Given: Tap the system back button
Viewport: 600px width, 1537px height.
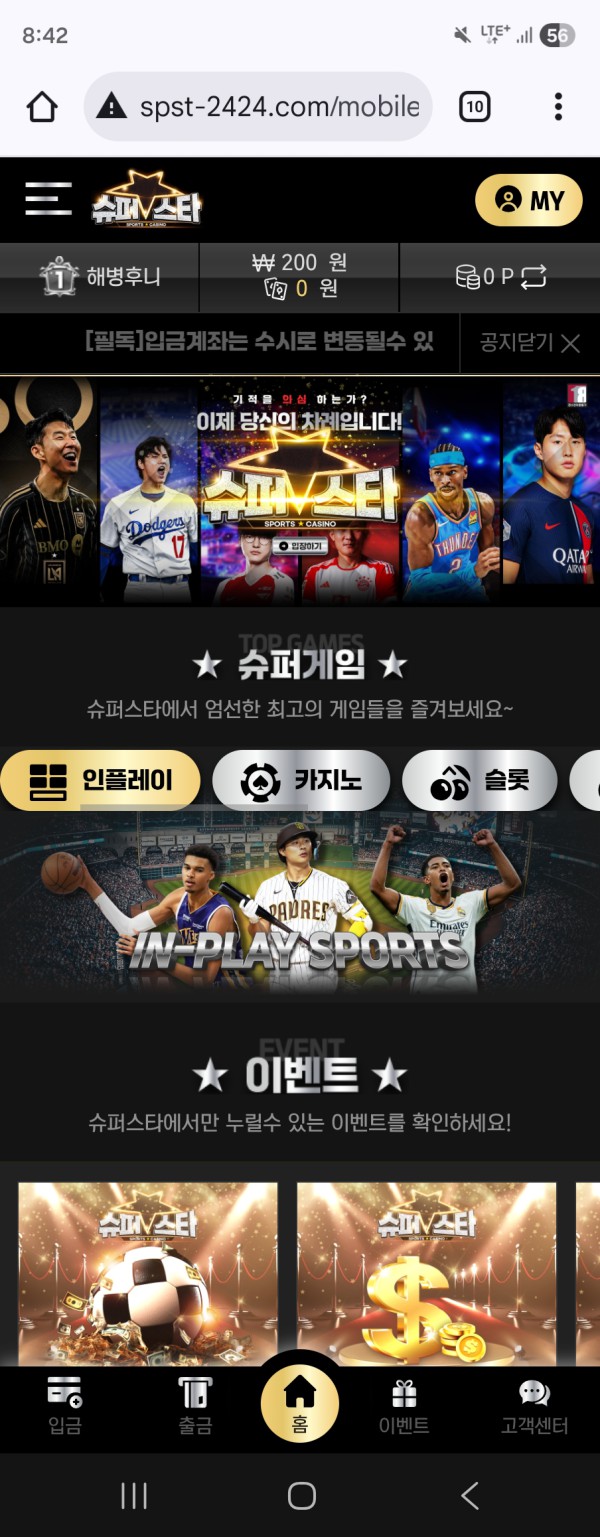Looking at the screenshot, I should point(469,1495).
